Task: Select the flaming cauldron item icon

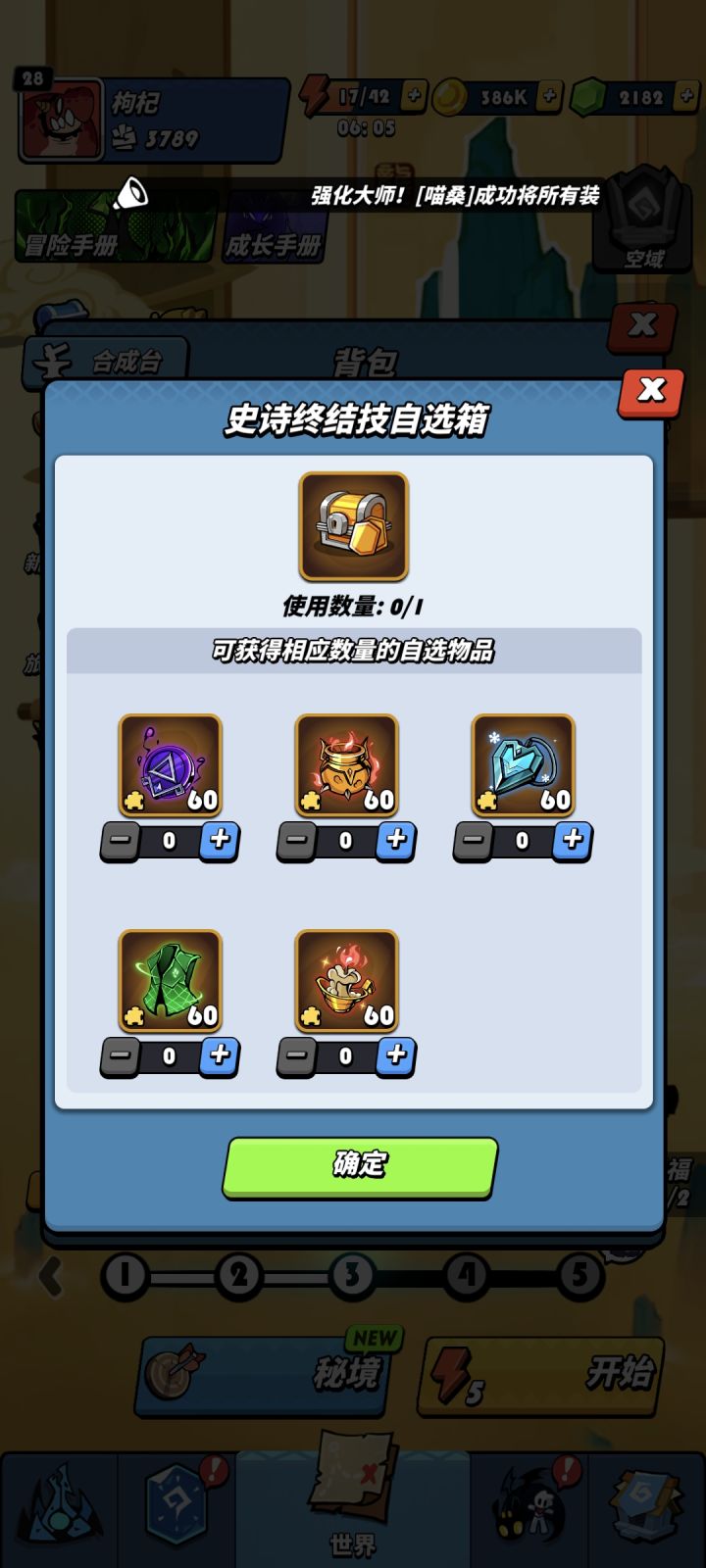Action: (345, 766)
